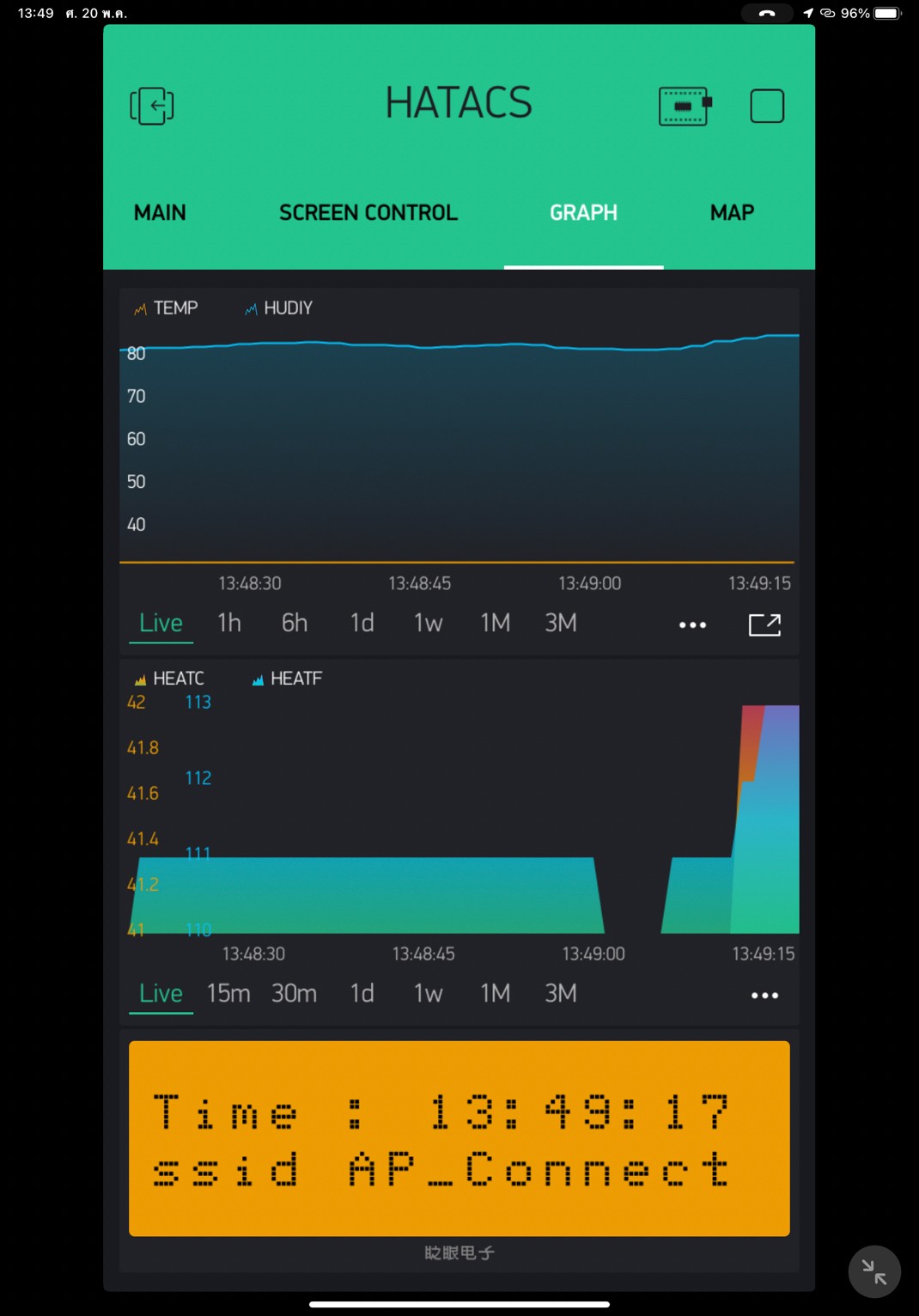This screenshot has height=1316, width=919.
Task: Tap the collapse arrows button
Action: 874,1271
